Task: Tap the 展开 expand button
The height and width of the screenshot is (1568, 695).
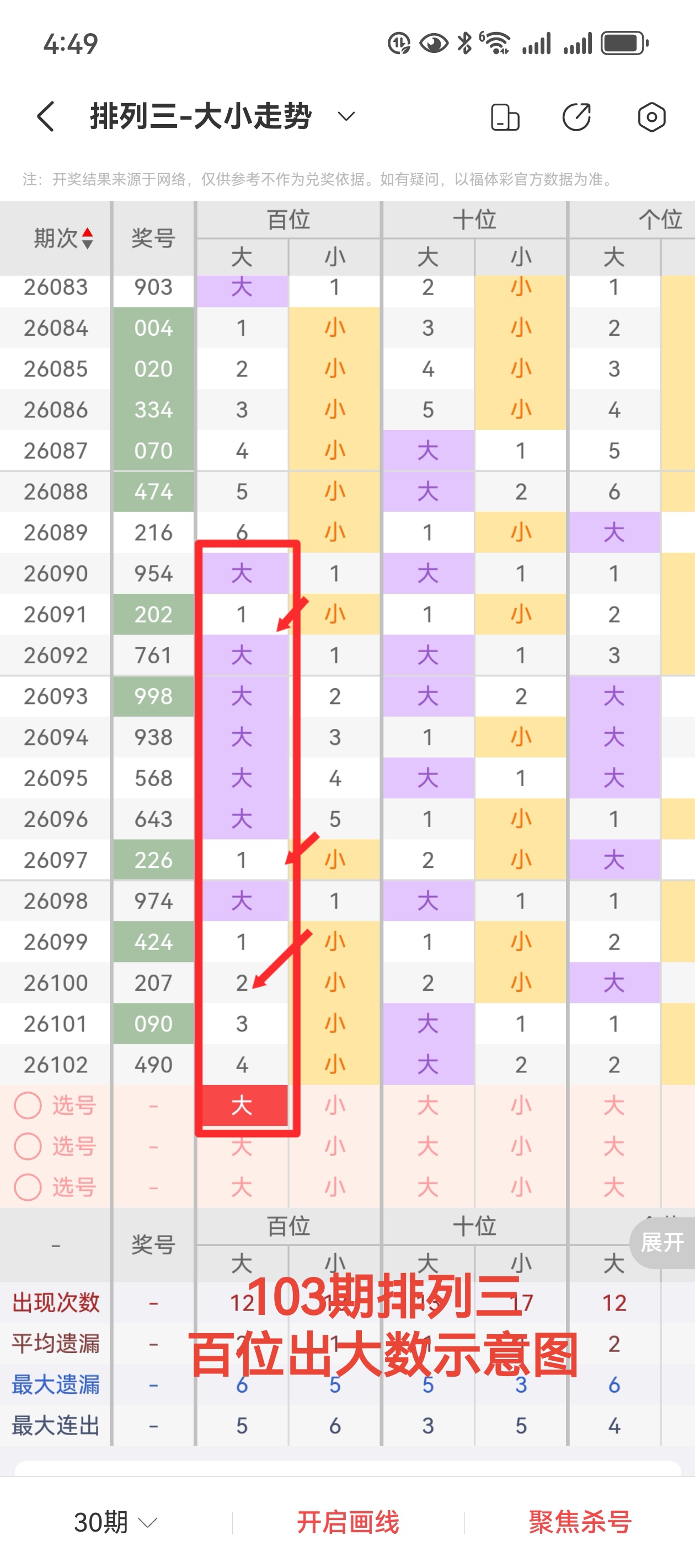Action: point(662,1242)
